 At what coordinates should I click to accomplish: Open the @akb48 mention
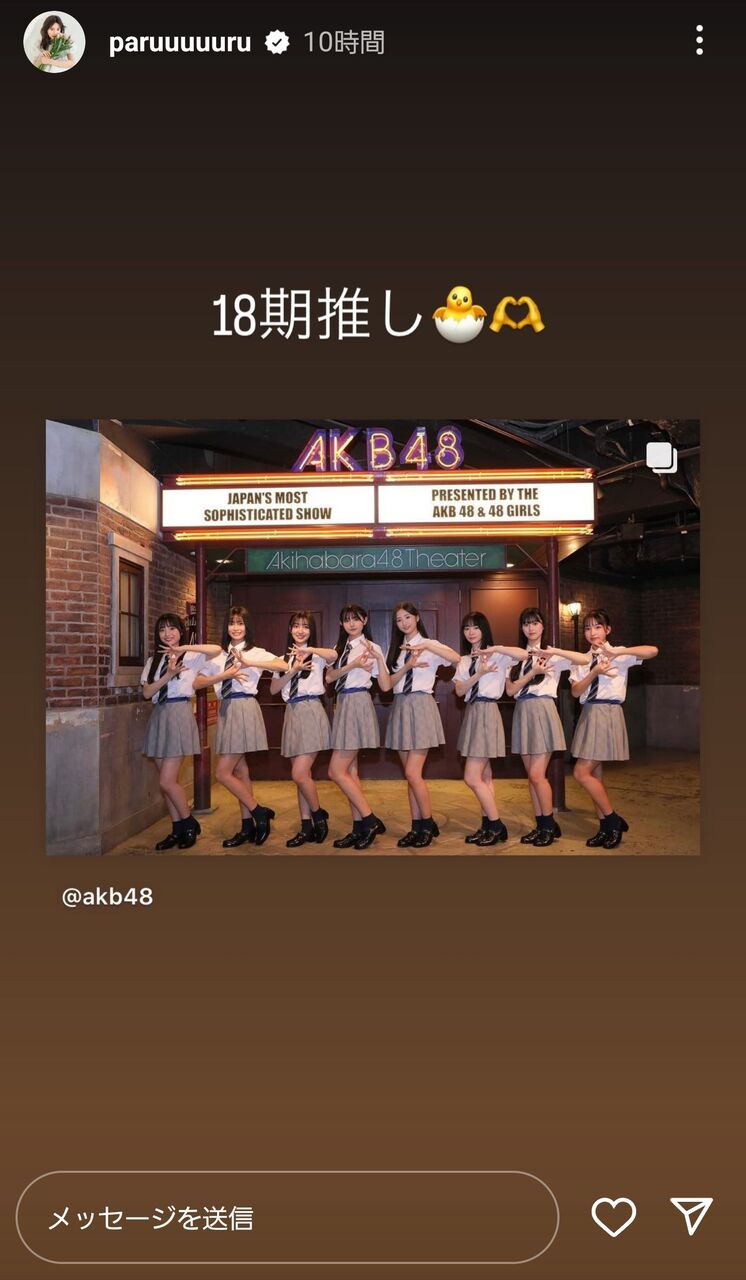(107, 896)
